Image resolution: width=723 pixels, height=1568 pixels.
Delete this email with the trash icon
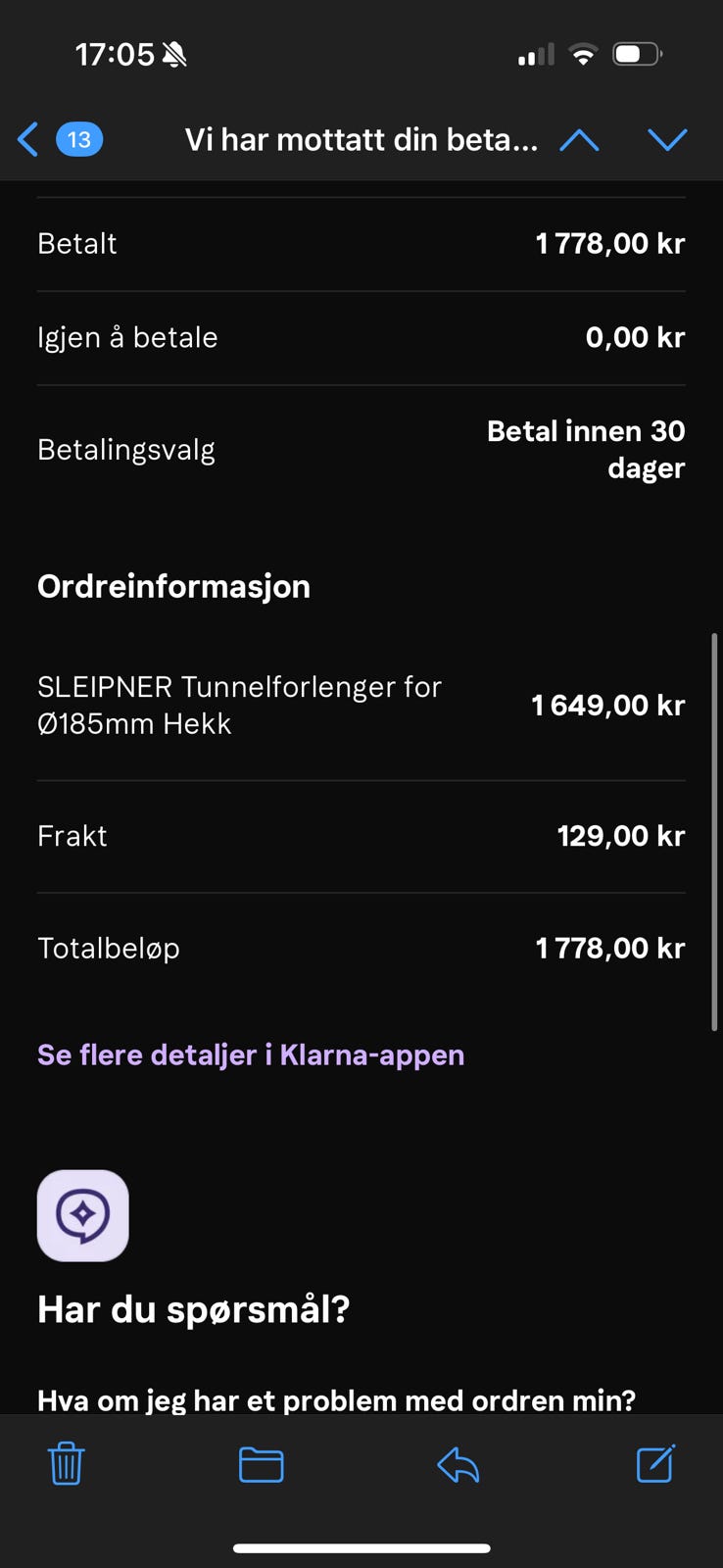coord(66,1464)
